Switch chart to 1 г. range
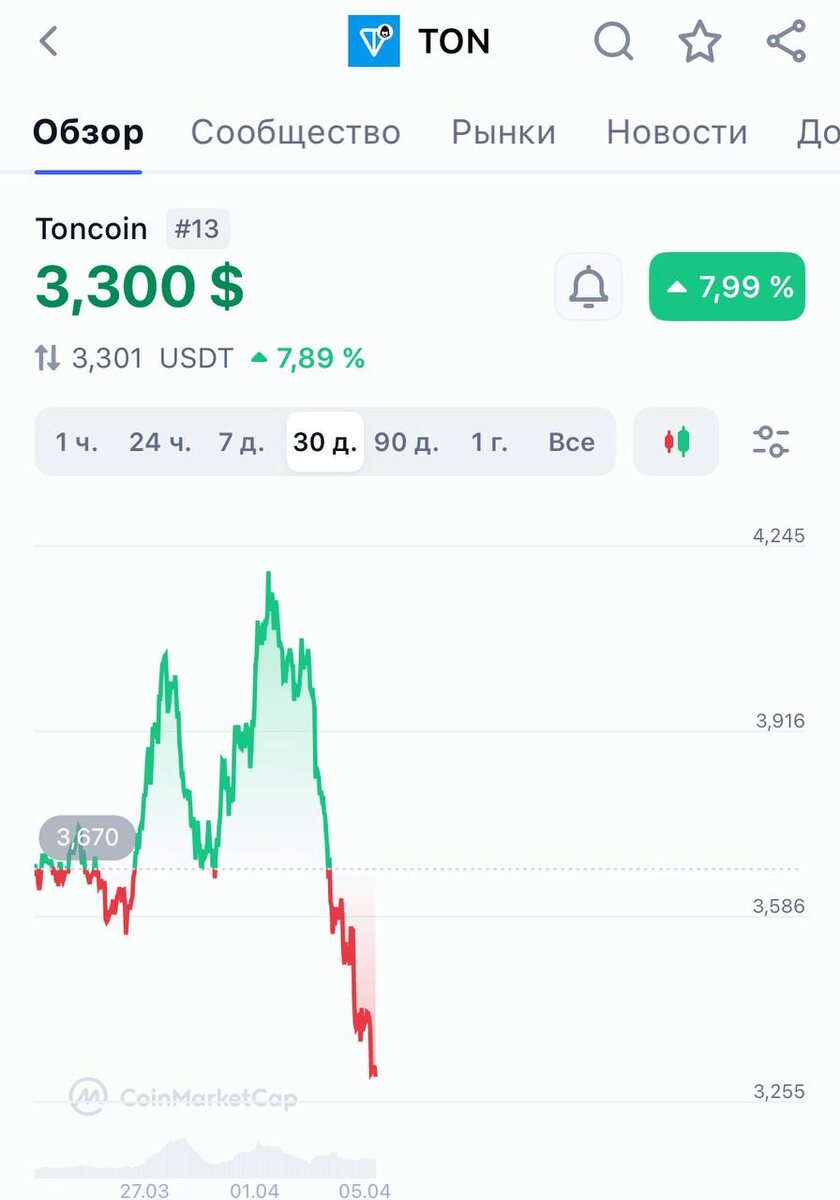This screenshot has height=1200, width=840. tap(489, 442)
